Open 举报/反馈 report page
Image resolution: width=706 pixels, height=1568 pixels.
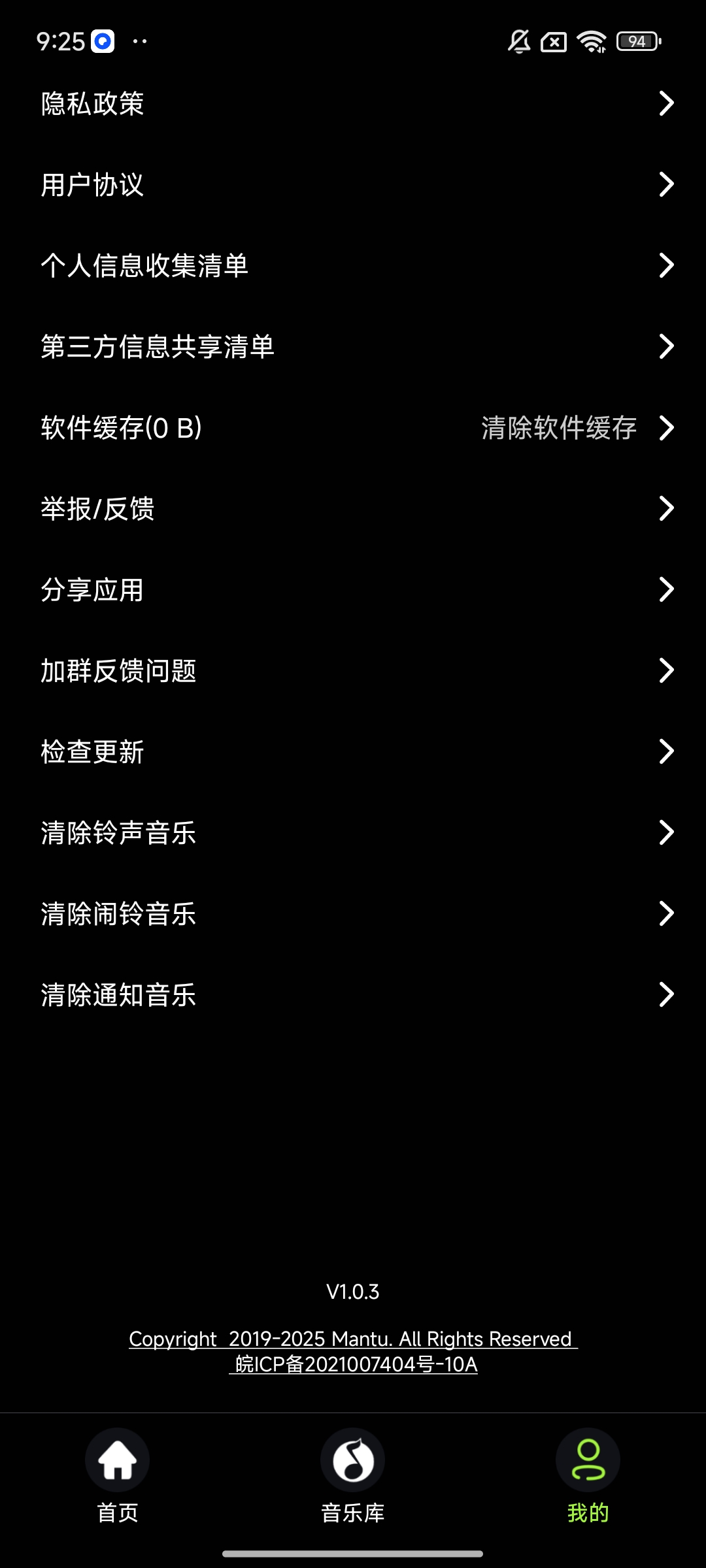point(353,508)
